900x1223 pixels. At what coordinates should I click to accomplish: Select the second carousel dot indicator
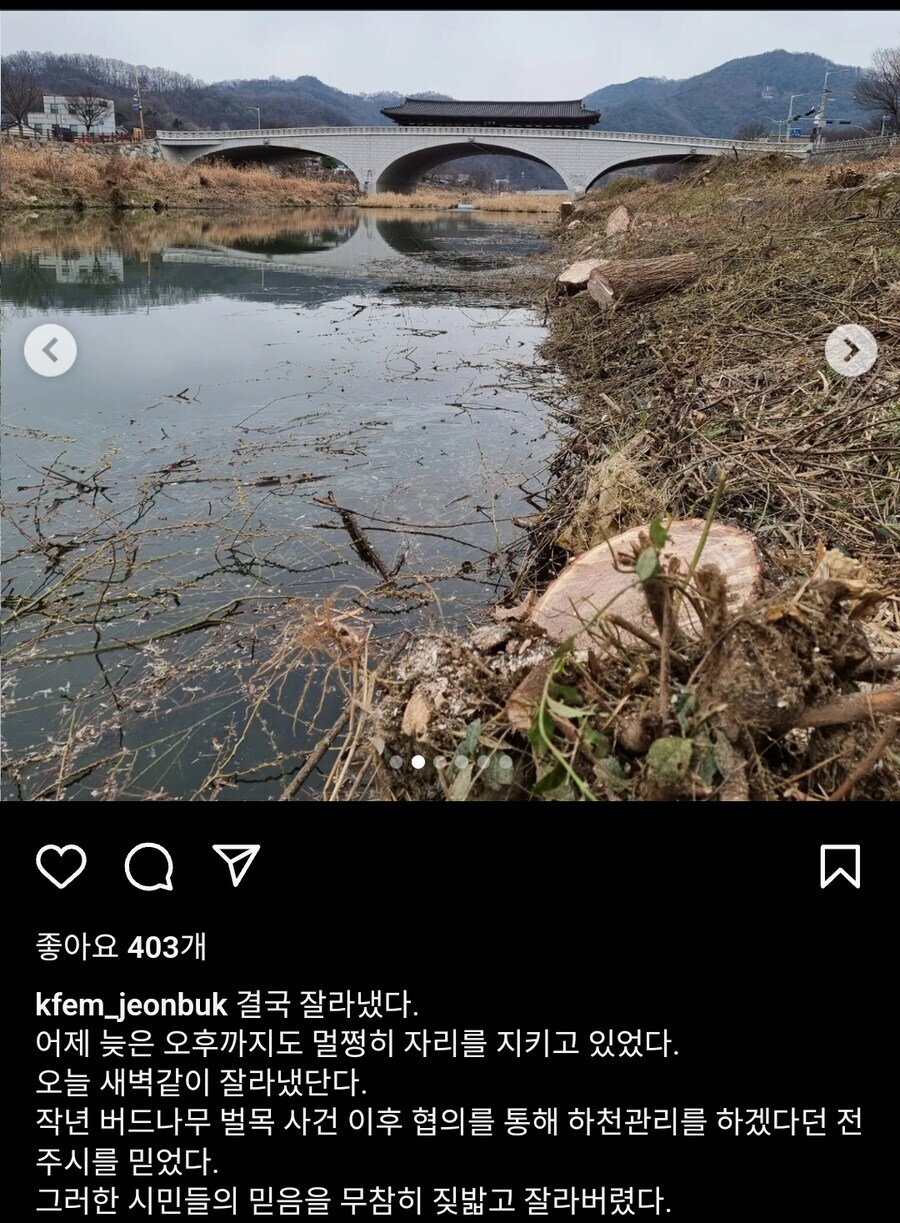coord(418,762)
